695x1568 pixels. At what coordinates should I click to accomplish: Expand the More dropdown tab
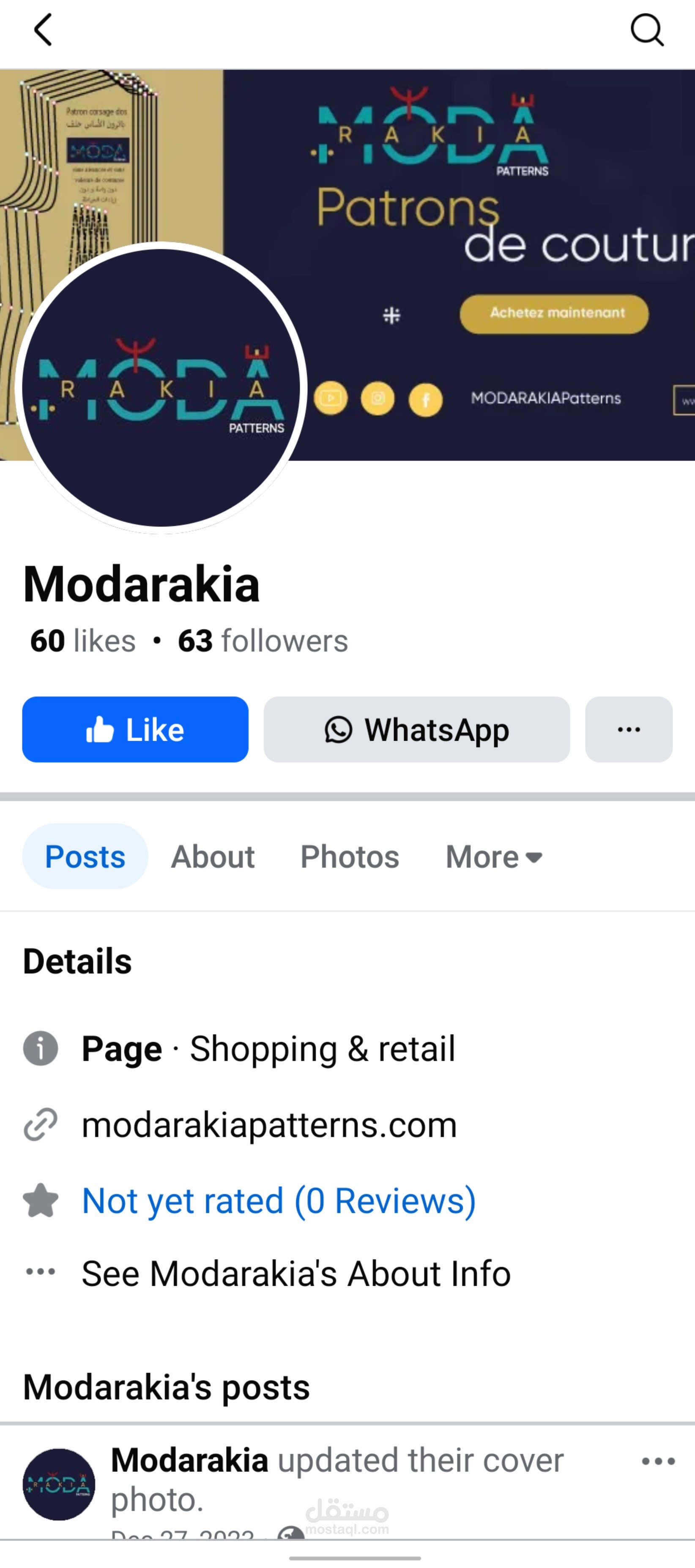click(x=493, y=856)
